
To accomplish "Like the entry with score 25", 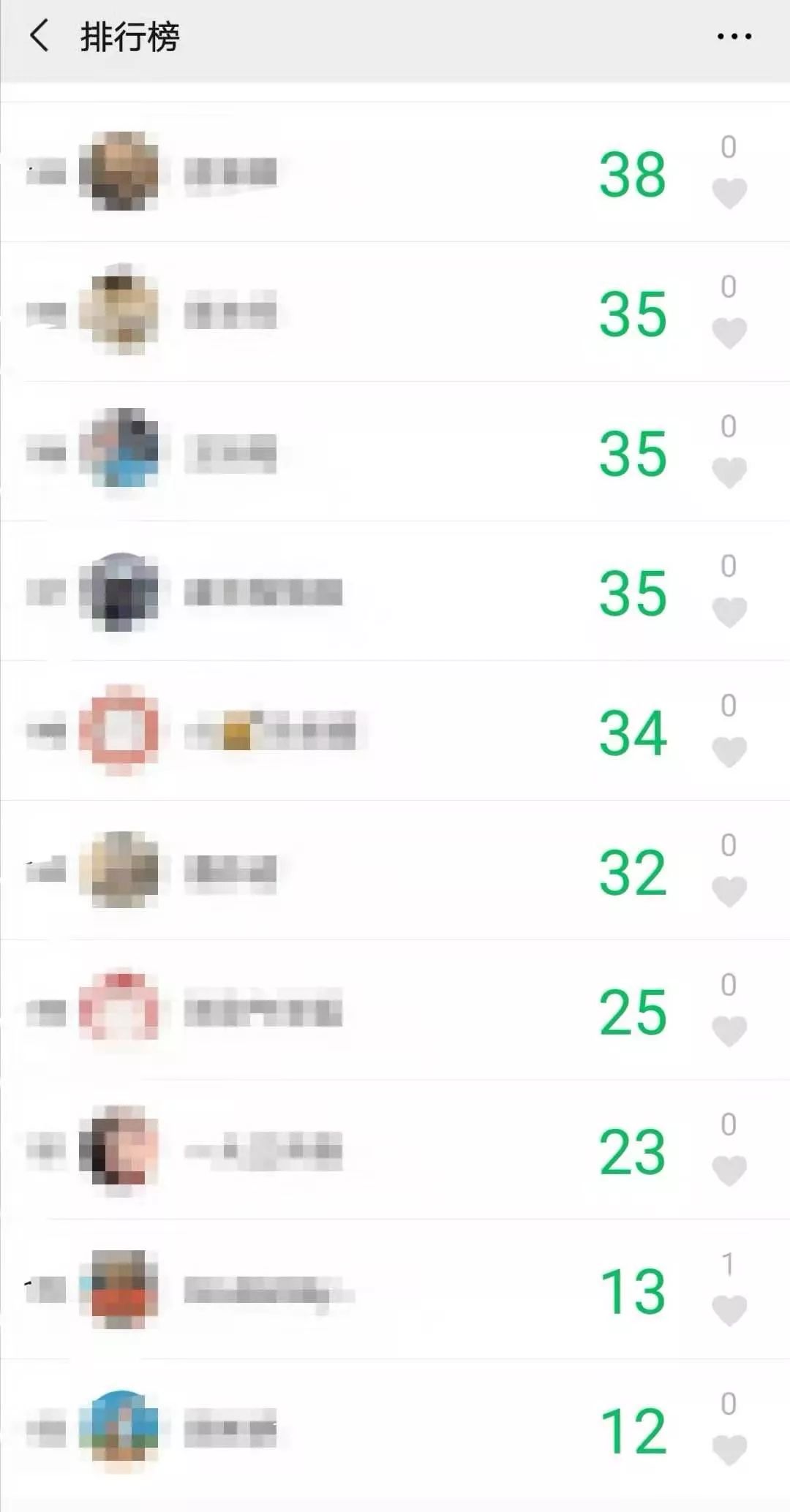I will point(729,1032).
